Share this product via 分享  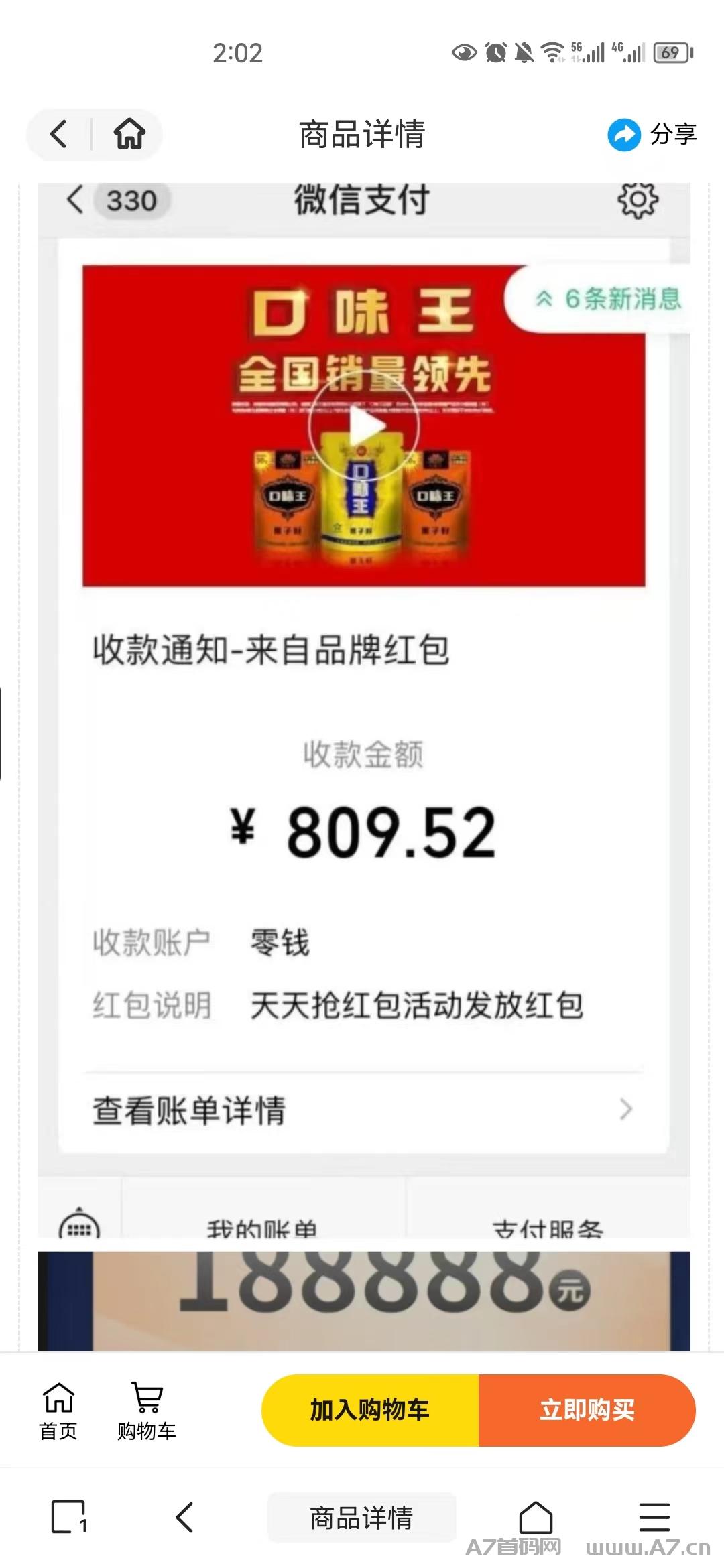pos(652,134)
